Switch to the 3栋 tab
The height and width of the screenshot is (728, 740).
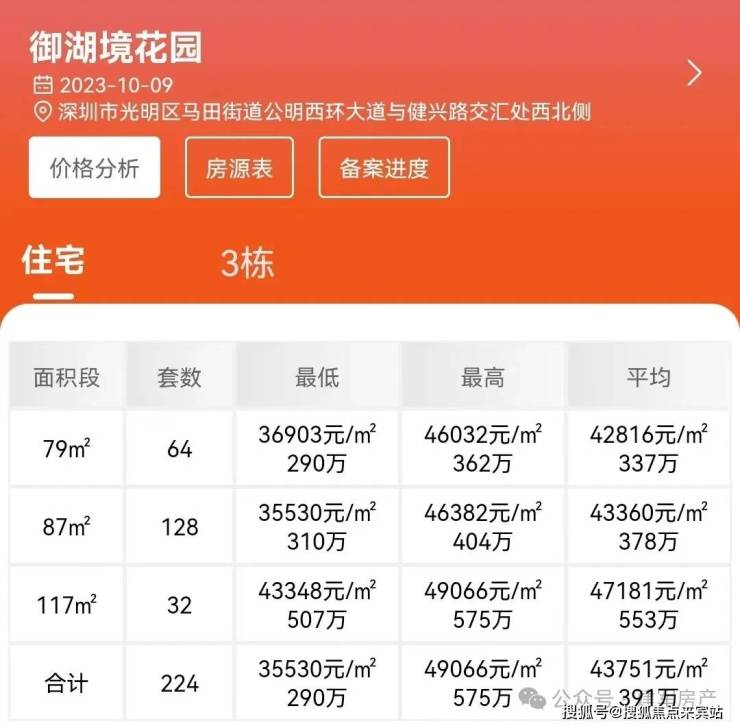point(247,264)
